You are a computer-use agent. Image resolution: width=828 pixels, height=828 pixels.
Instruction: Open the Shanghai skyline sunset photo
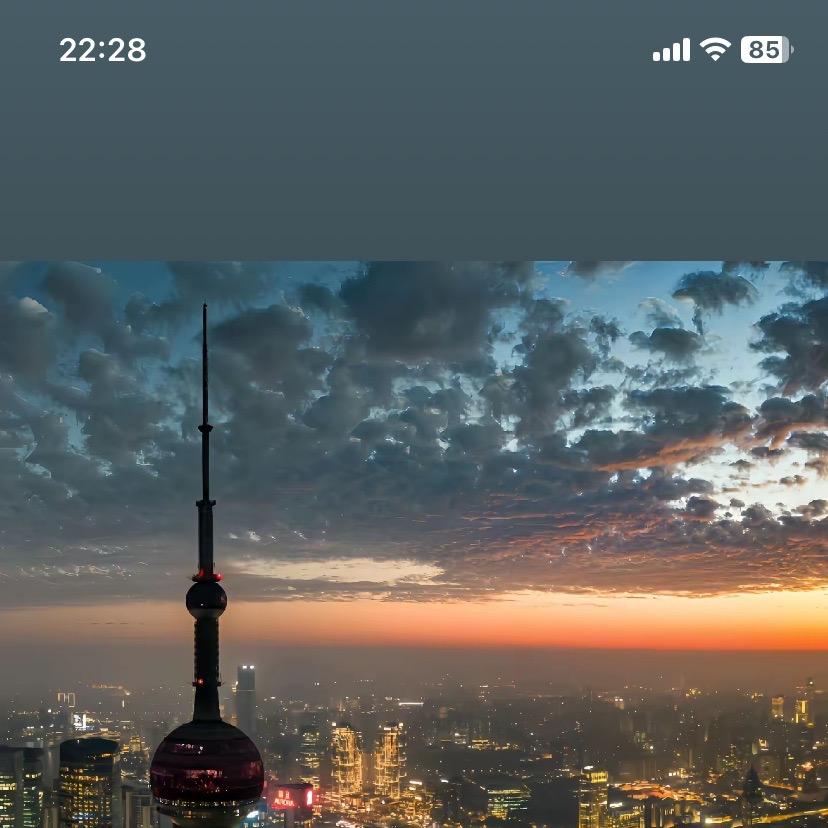coord(414,544)
